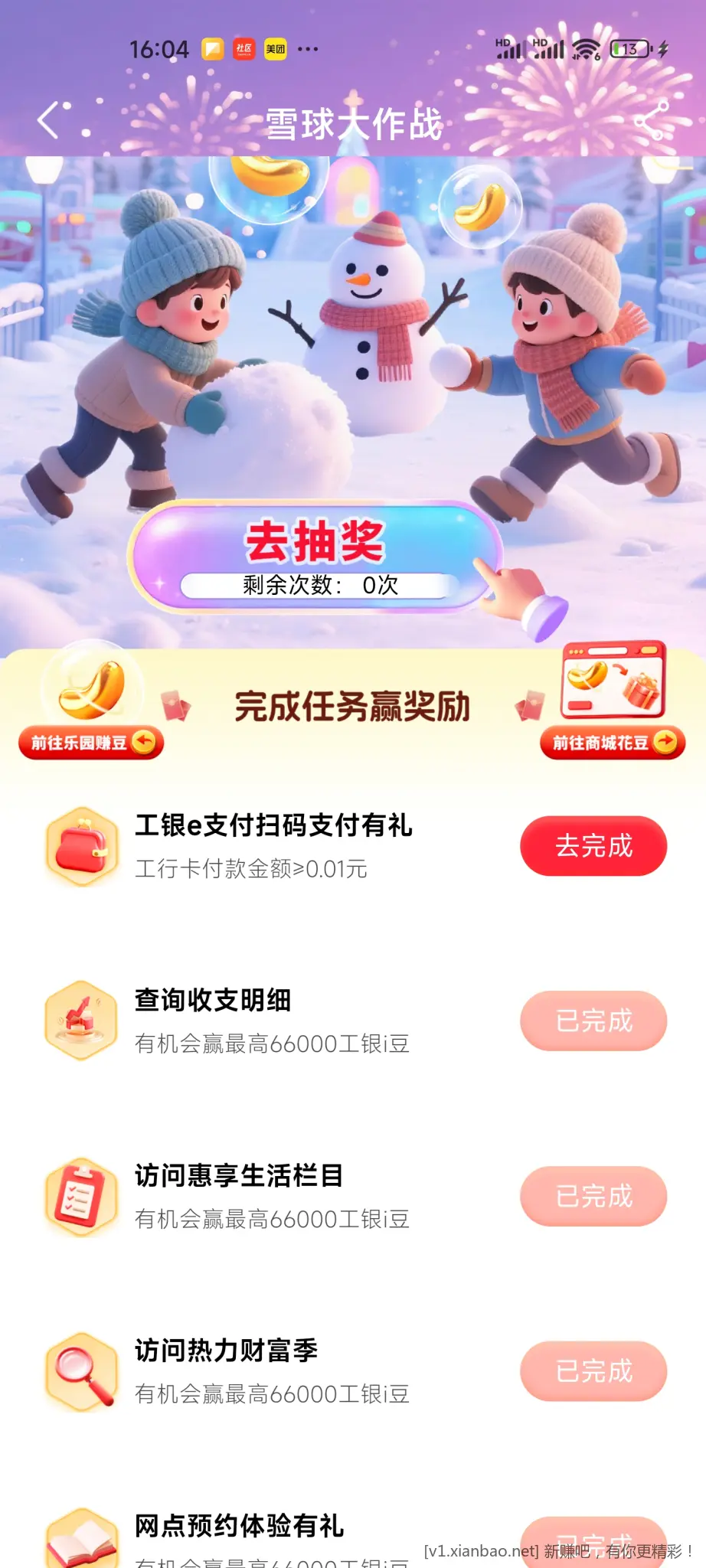Open 前往商城花豆 link

[x=612, y=742]
